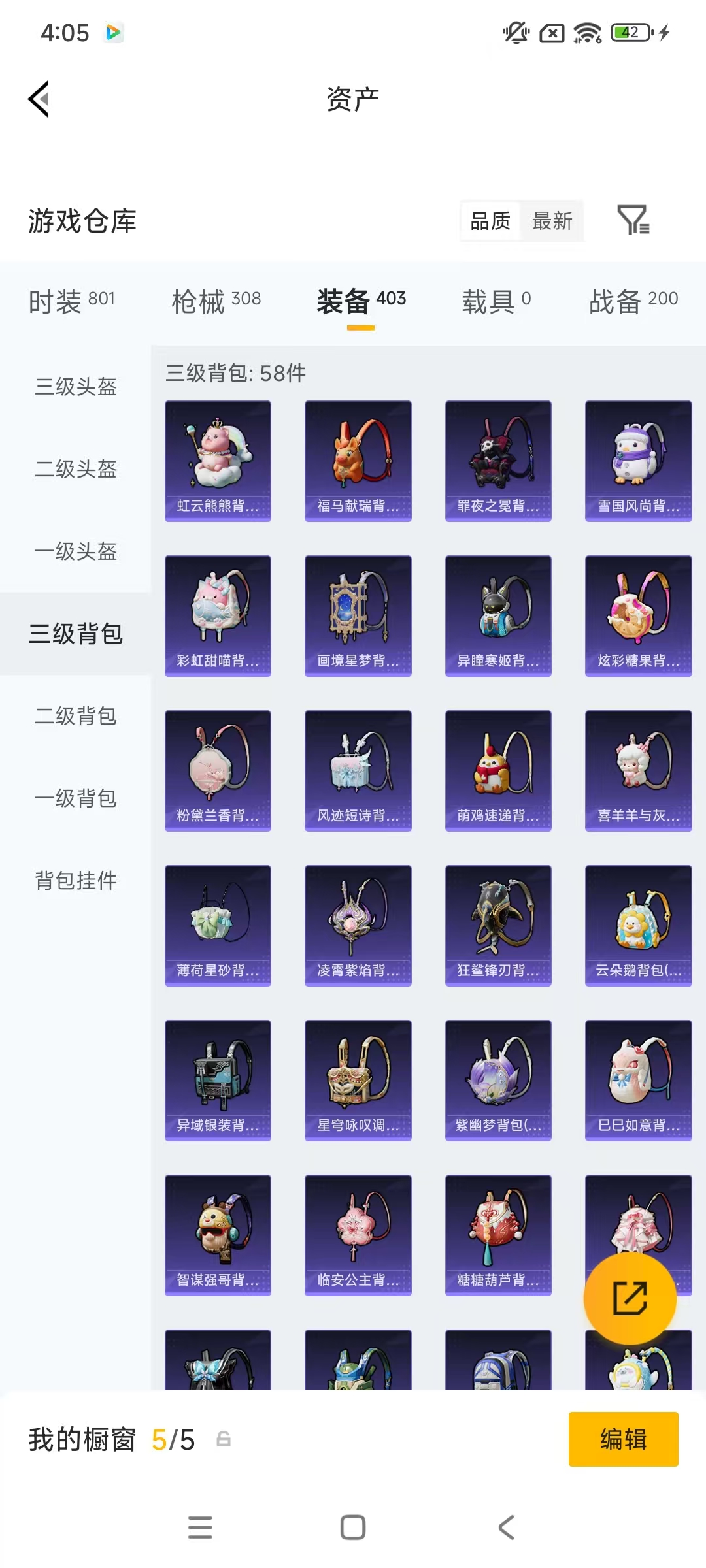Tap the yellow floating share button
The height and width of the screenshot is (1568, 706).
630,1298
